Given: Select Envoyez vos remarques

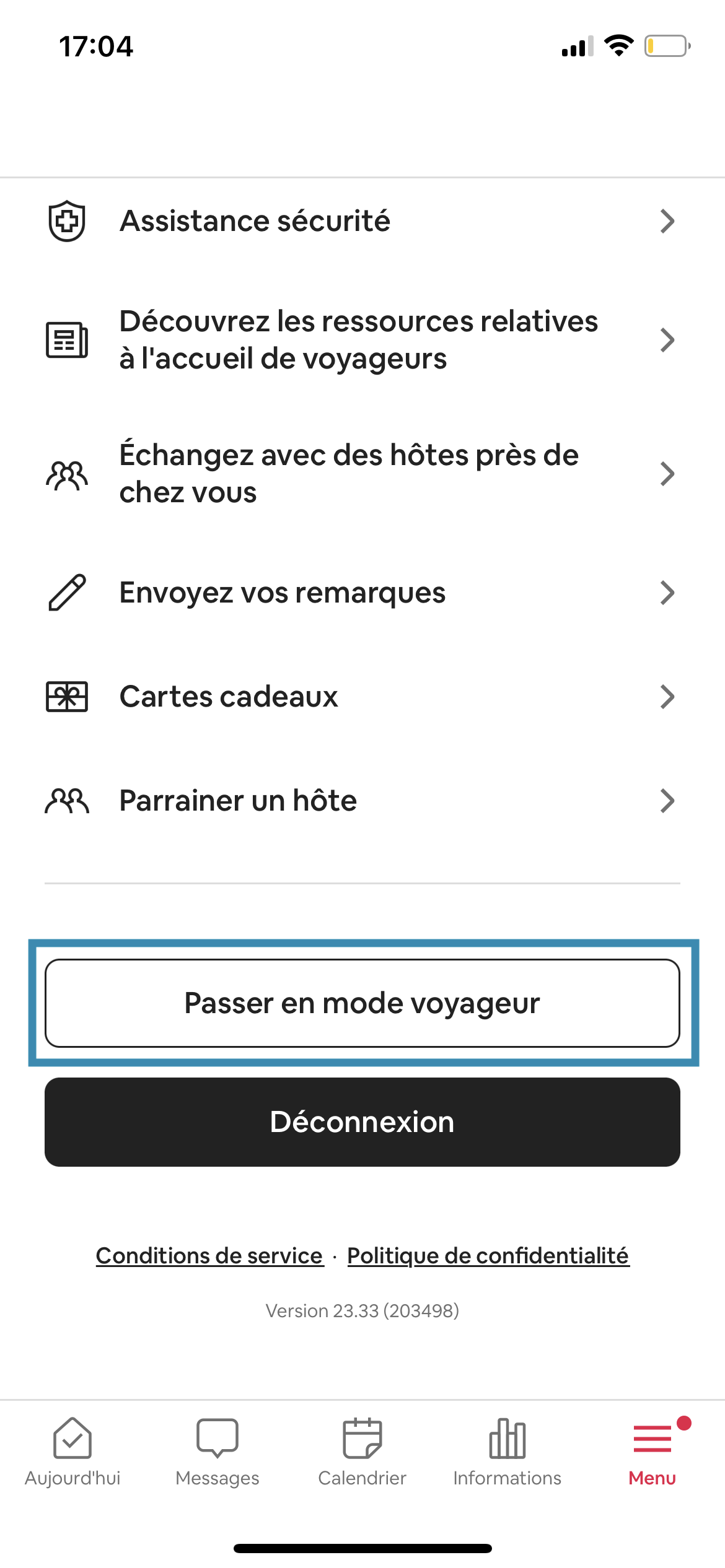Looking at the screenshot, I should [x=362, y=593].
